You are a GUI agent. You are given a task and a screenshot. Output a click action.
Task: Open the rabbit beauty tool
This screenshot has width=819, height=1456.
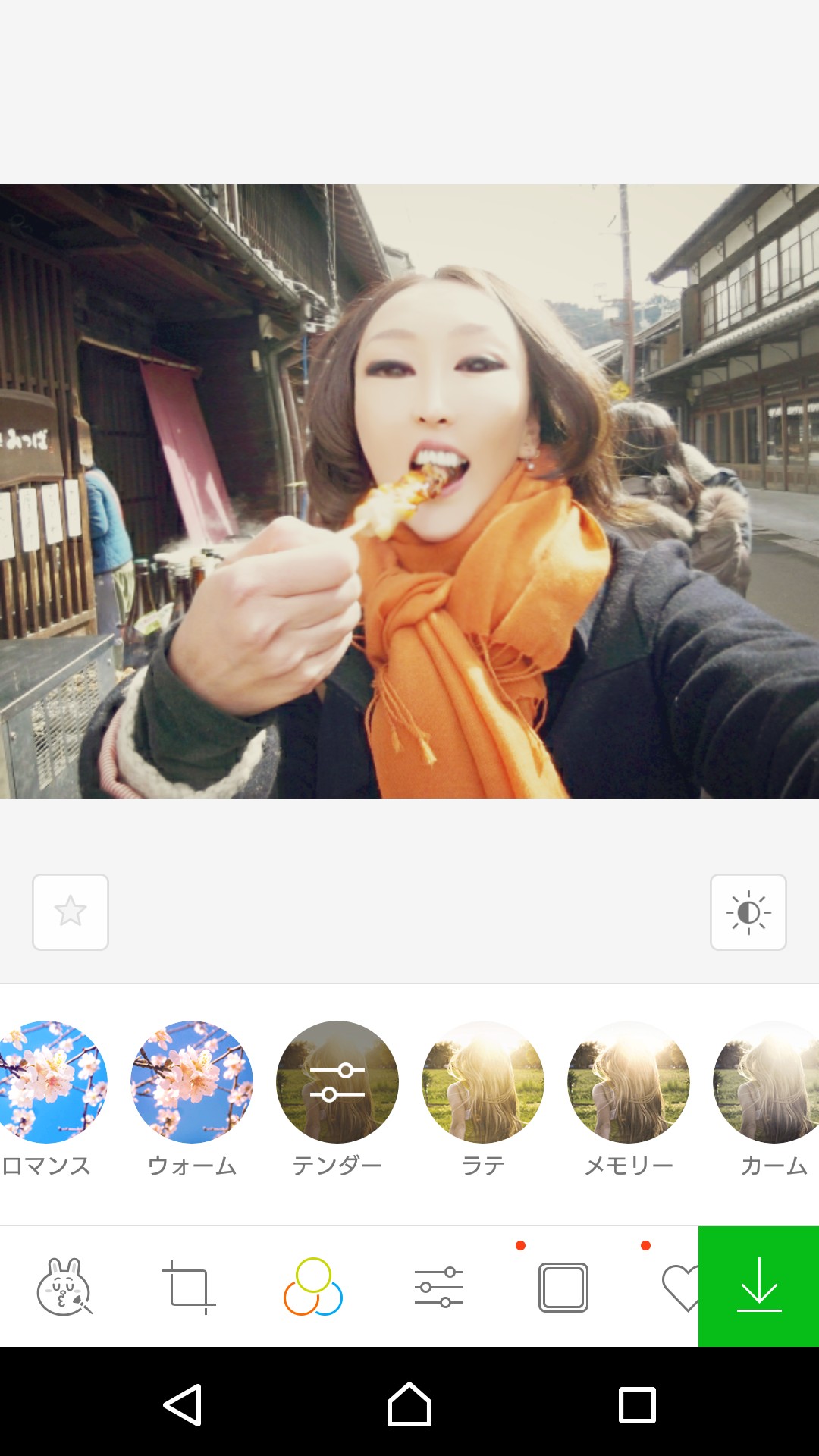pos(64,1287)
